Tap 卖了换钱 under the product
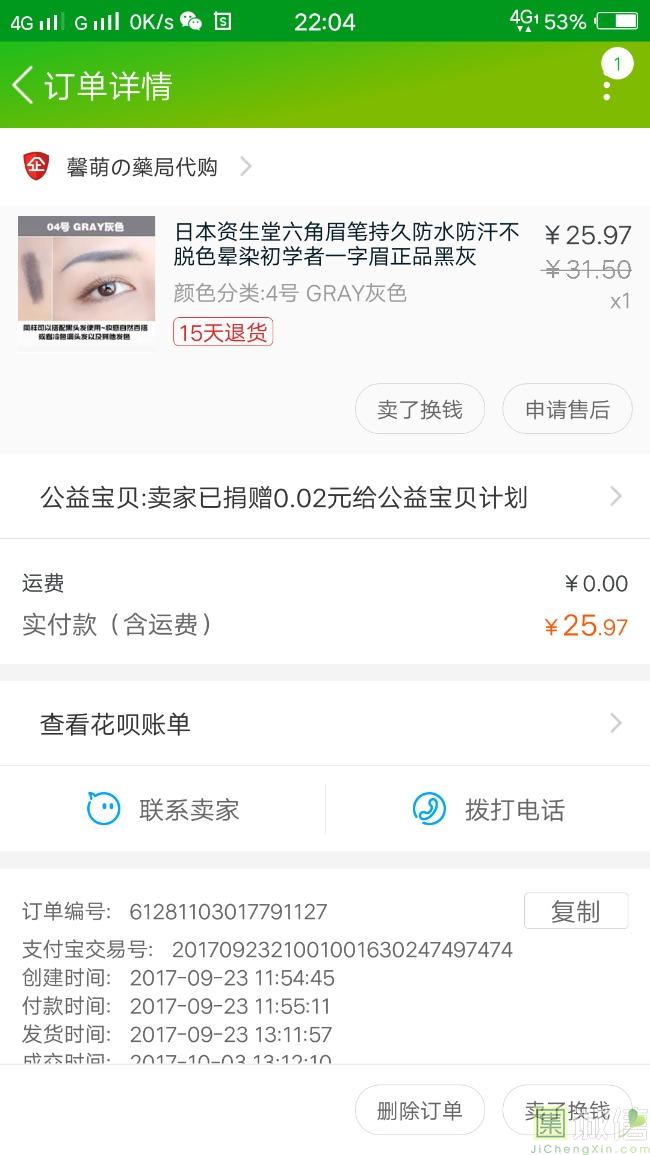The image size is (650, 1155). coord(420,409)
